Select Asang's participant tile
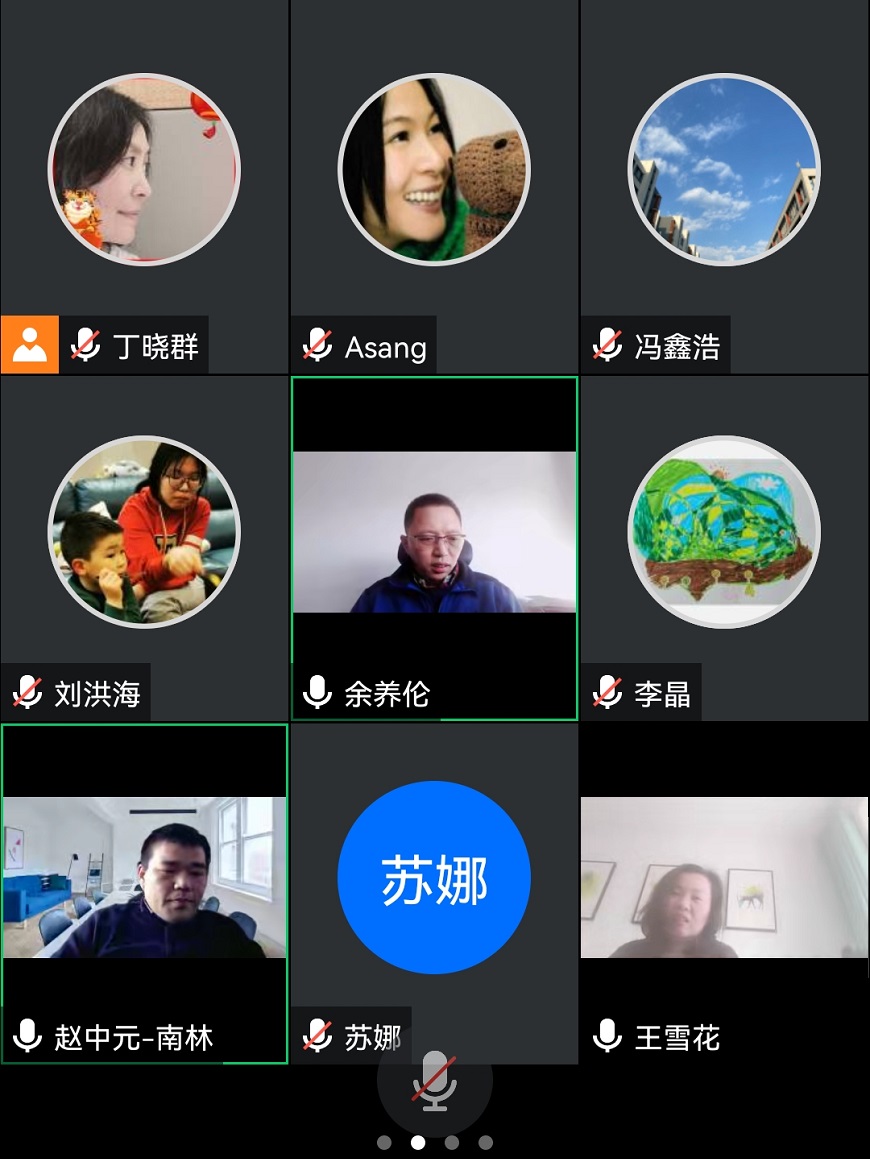This screenshot has width=870, height=1159. pos(434,170)
